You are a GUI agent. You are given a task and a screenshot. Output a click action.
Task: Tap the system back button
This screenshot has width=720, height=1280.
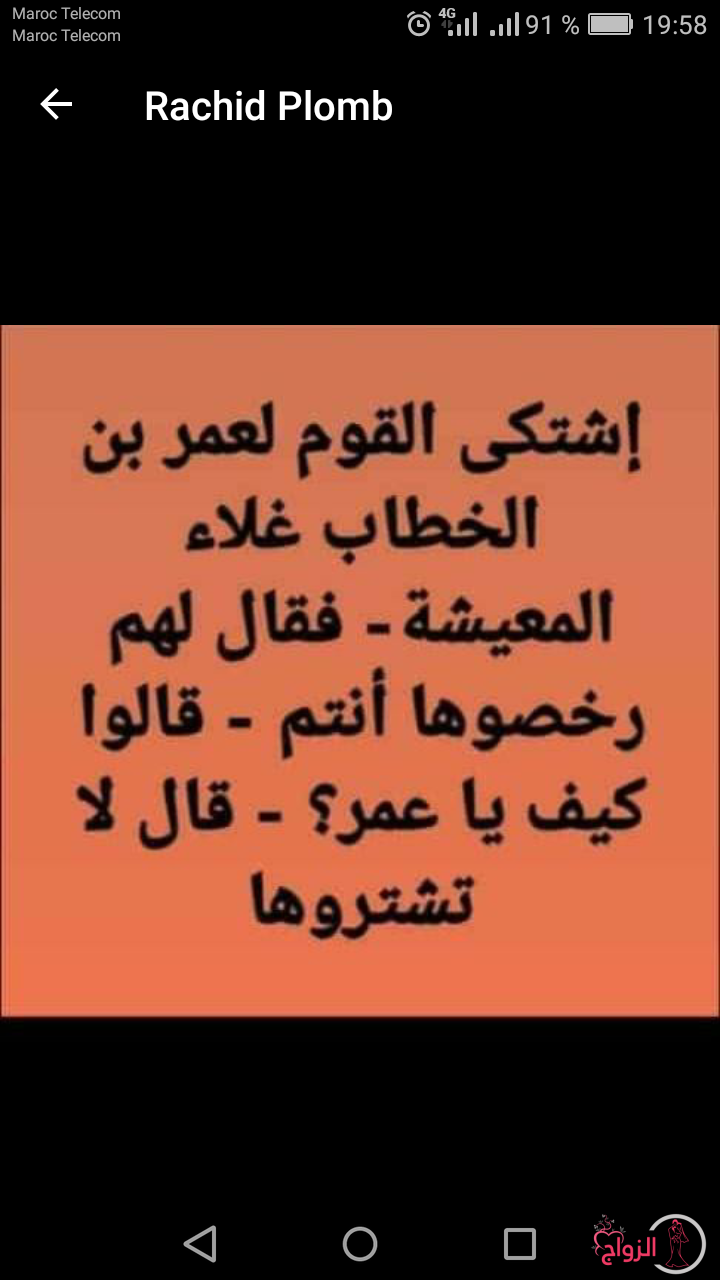[200, 1244]
